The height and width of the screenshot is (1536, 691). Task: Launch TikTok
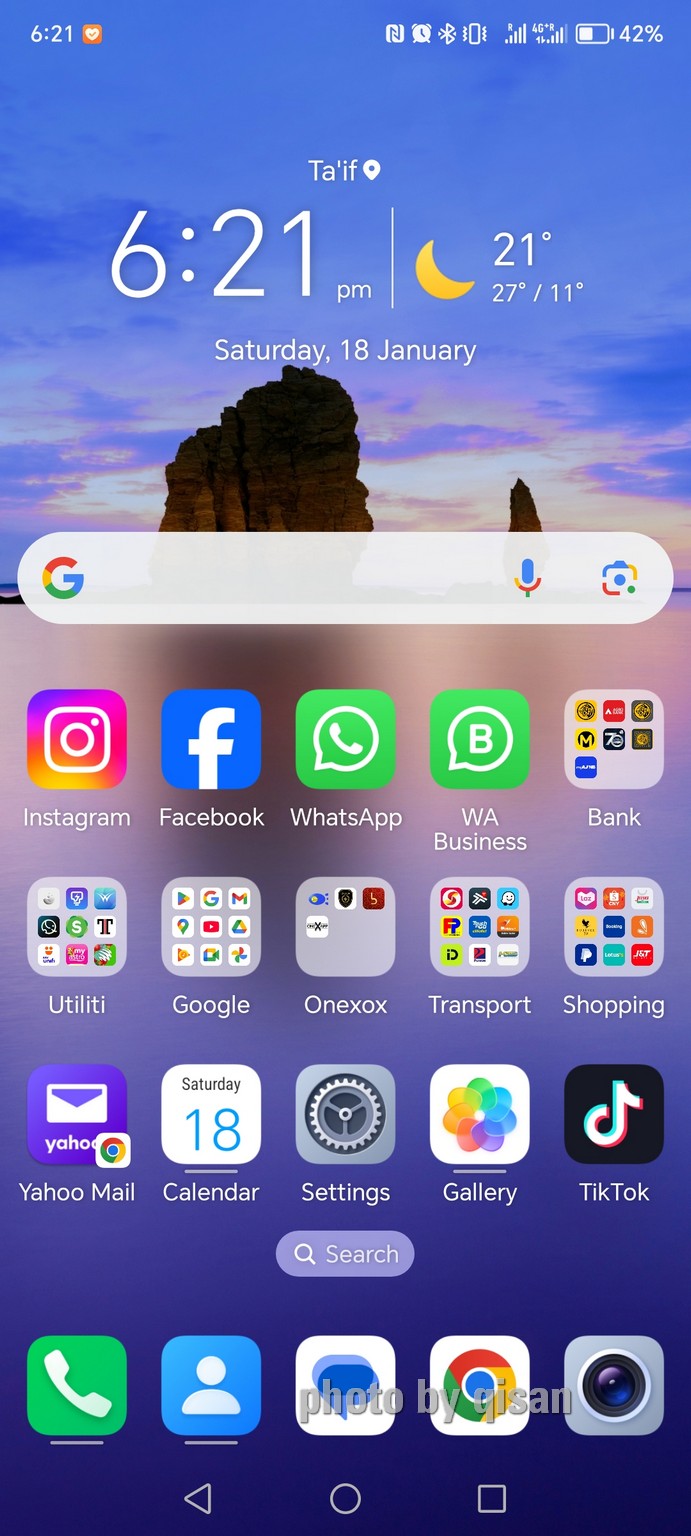614,1114
